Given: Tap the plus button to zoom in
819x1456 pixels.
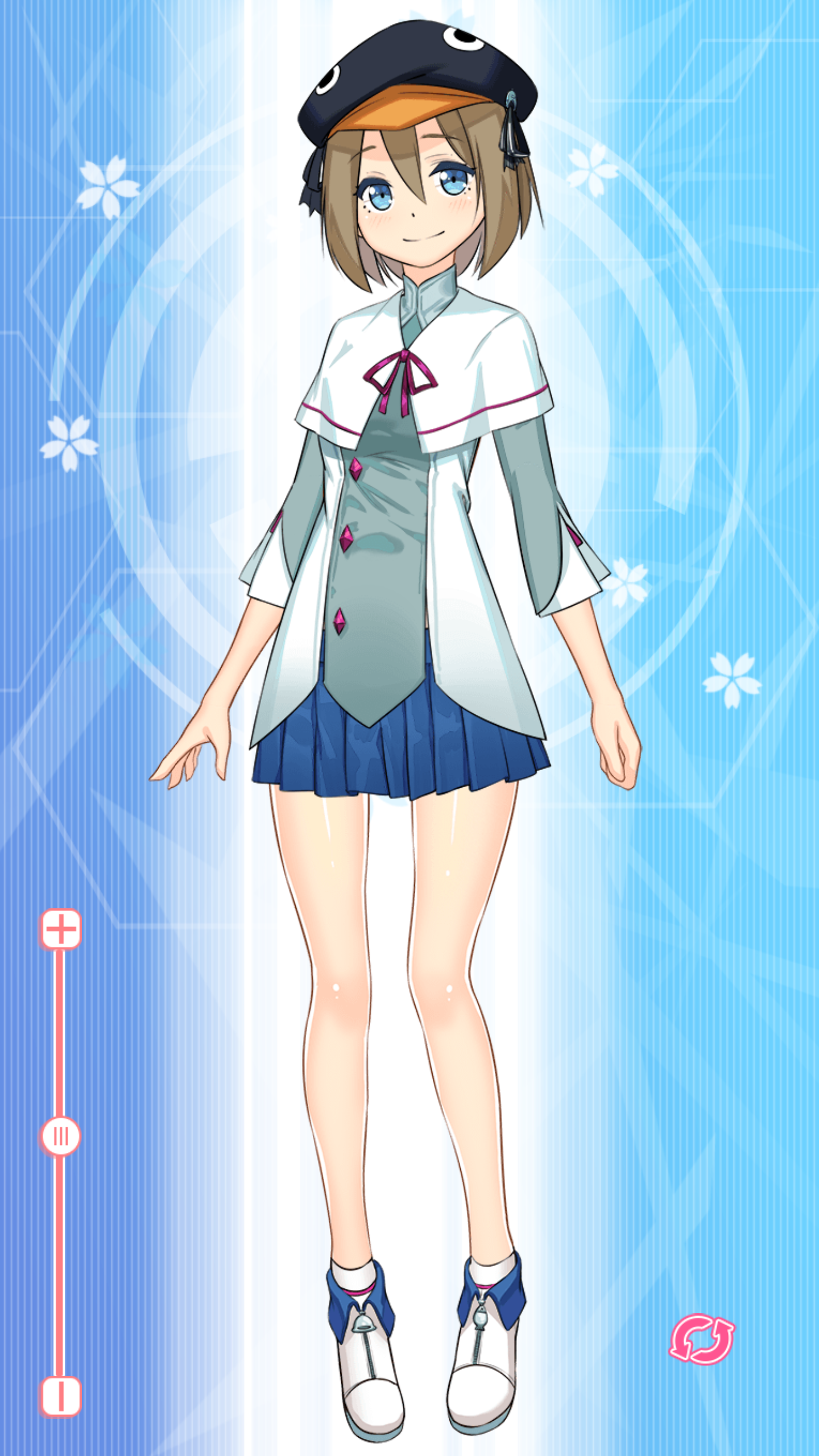Looking at the screenshot, I should [61, 929].
